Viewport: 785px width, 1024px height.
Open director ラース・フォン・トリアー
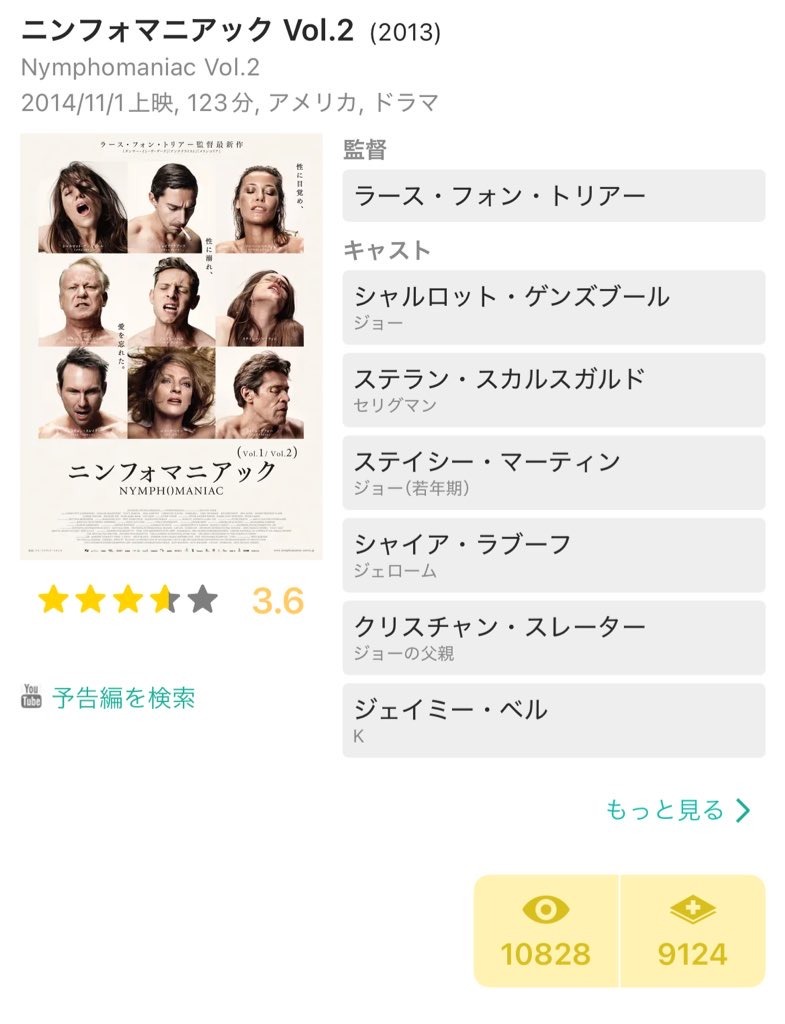[553, 196]
